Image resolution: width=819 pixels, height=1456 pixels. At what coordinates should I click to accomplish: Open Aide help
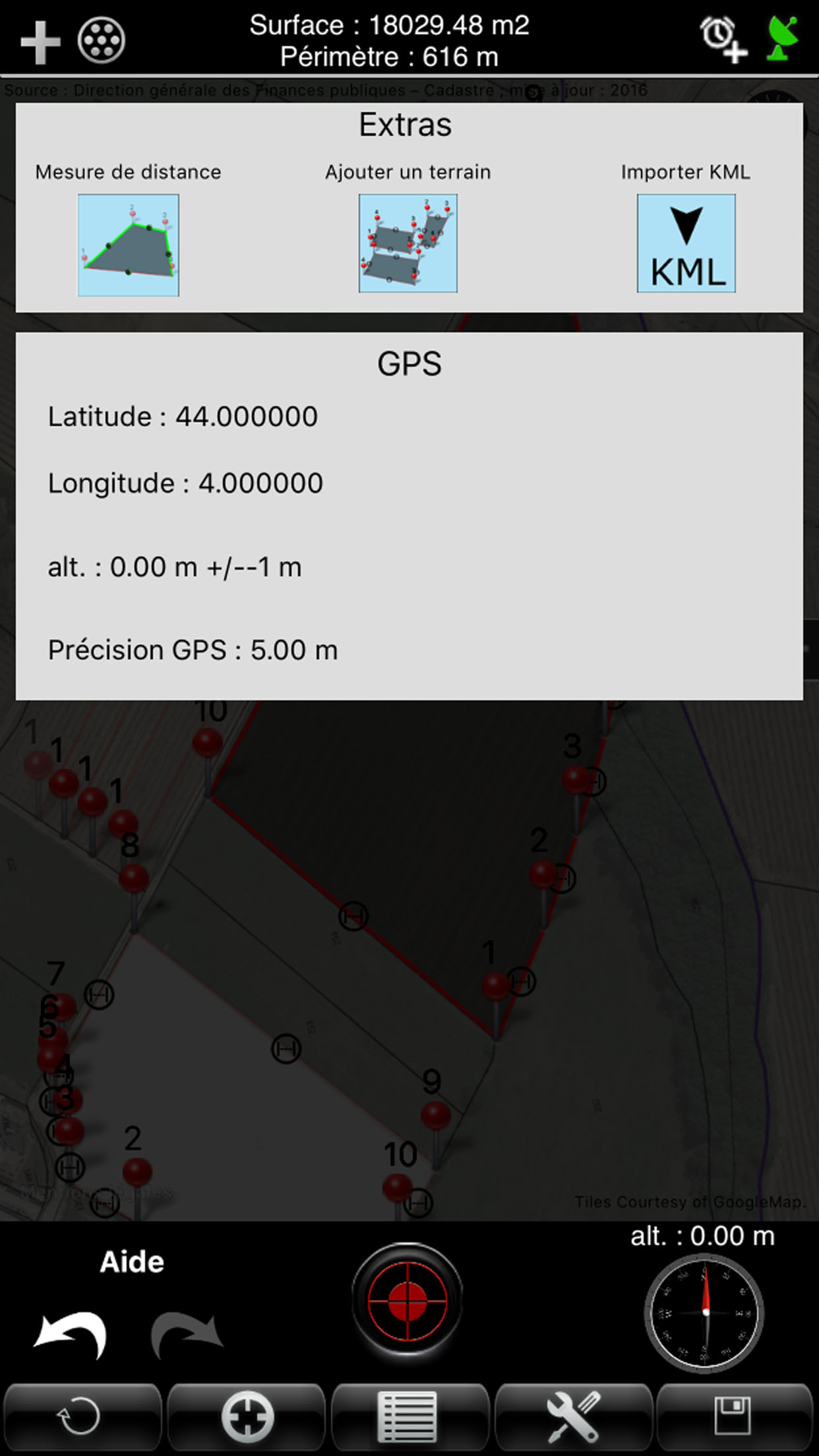[x=132, y=1261]
